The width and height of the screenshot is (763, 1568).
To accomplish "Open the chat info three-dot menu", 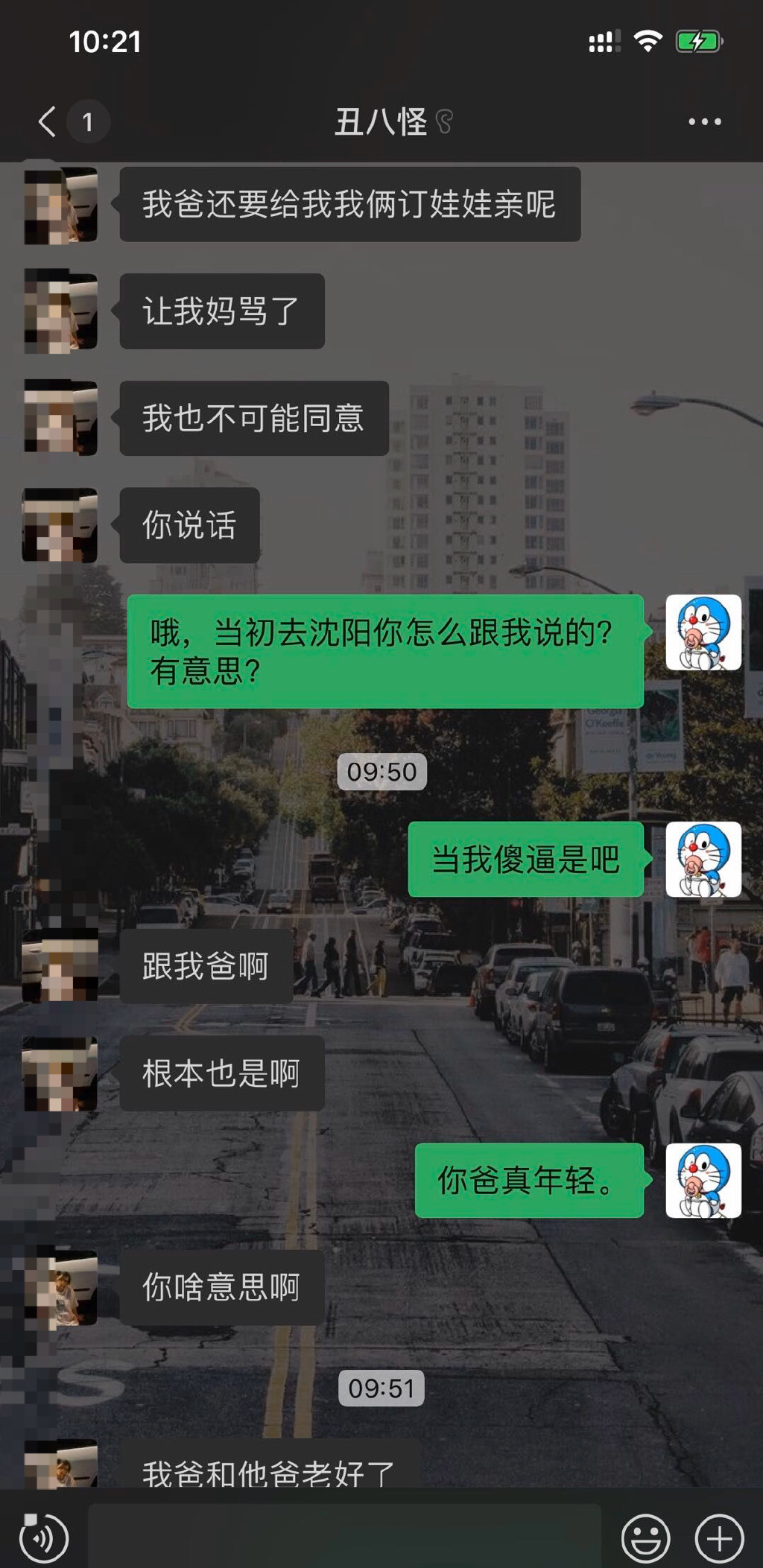I will pyautogui.click(x=704, y=121).
